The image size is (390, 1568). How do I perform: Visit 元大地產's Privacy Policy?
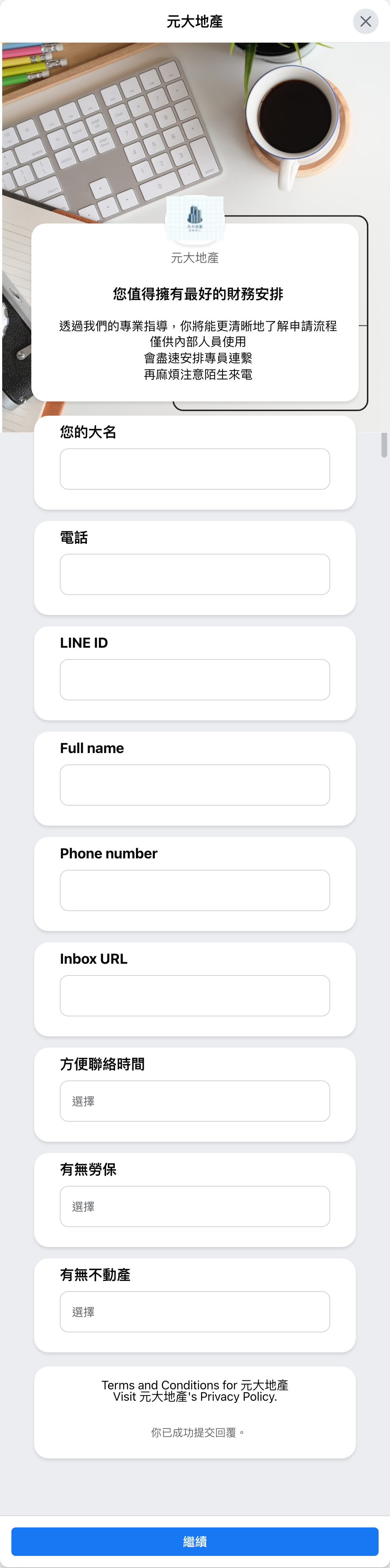click(x=195, y=1397)
